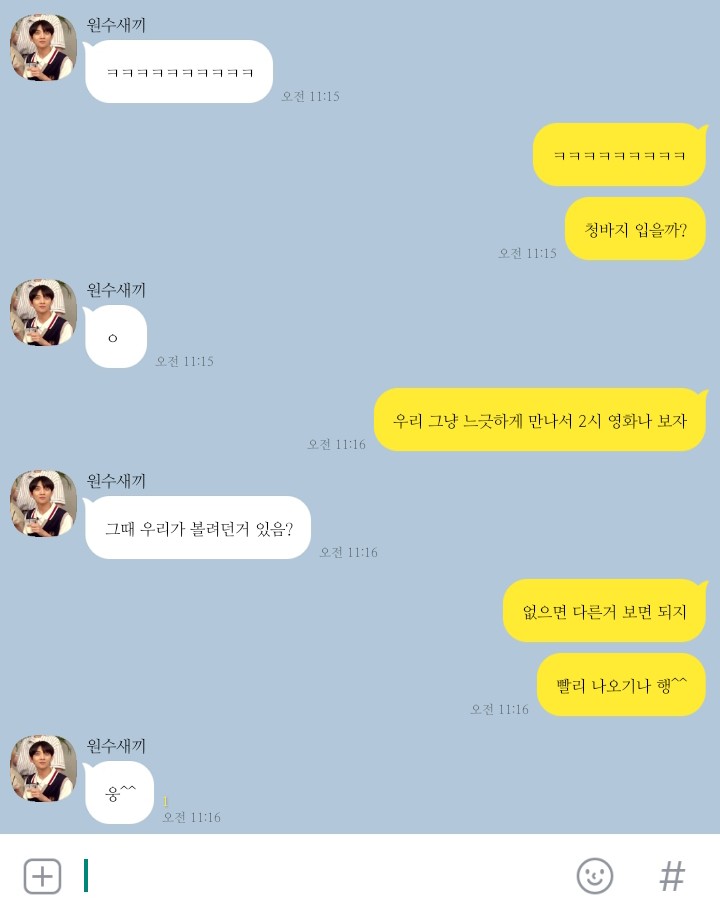720x918 pixels.
Task: Tap avatar by '그때 우리가 볼려던거 있음?' message
Action: [44, 503]
